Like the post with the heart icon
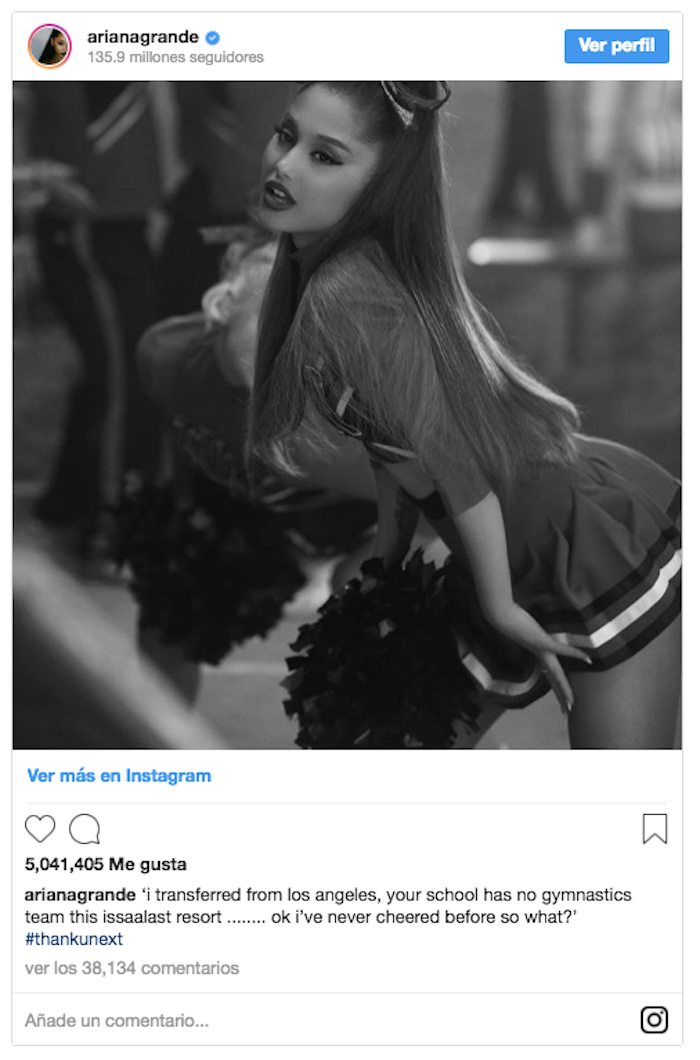The image size is (700, 1060). (40, 829)
